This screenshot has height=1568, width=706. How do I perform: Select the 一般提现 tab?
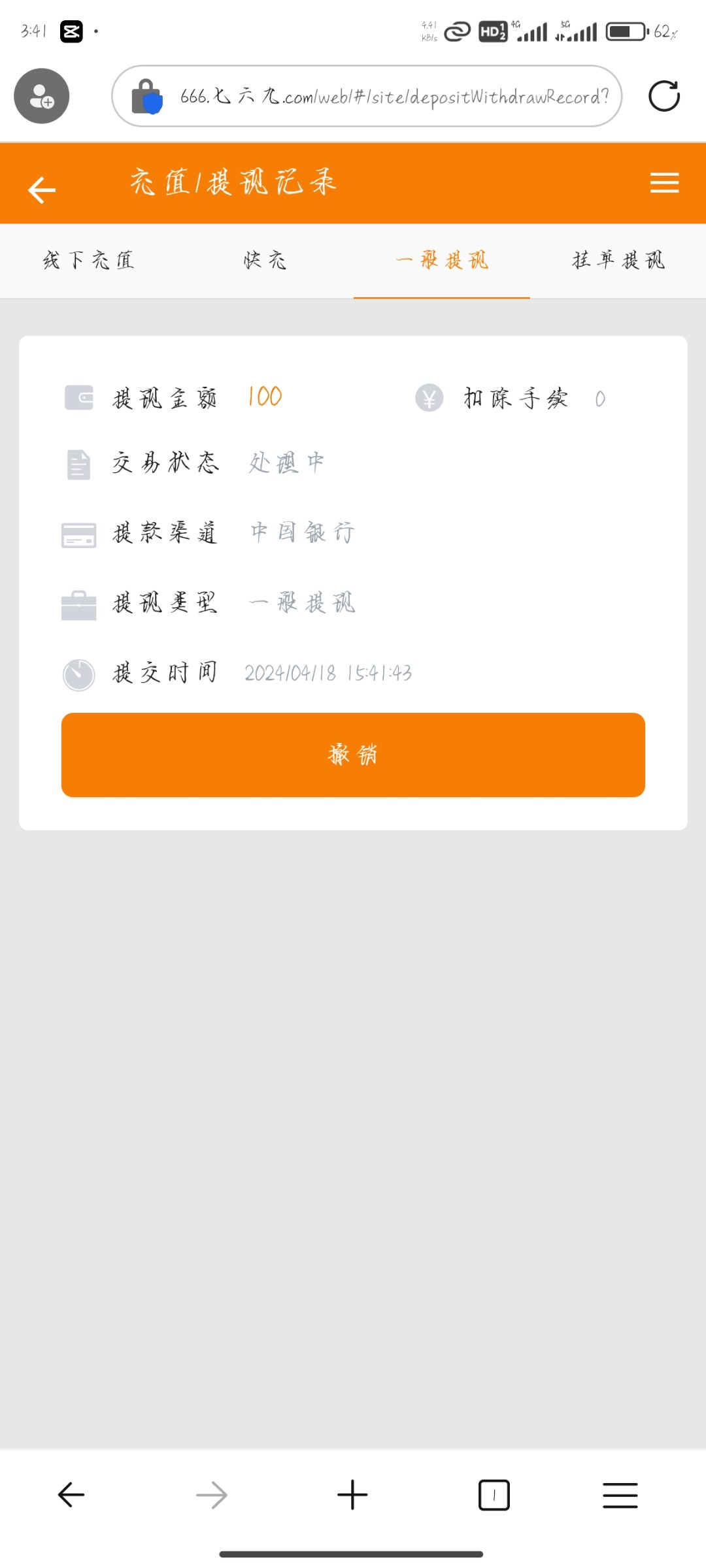click(442, 261)
